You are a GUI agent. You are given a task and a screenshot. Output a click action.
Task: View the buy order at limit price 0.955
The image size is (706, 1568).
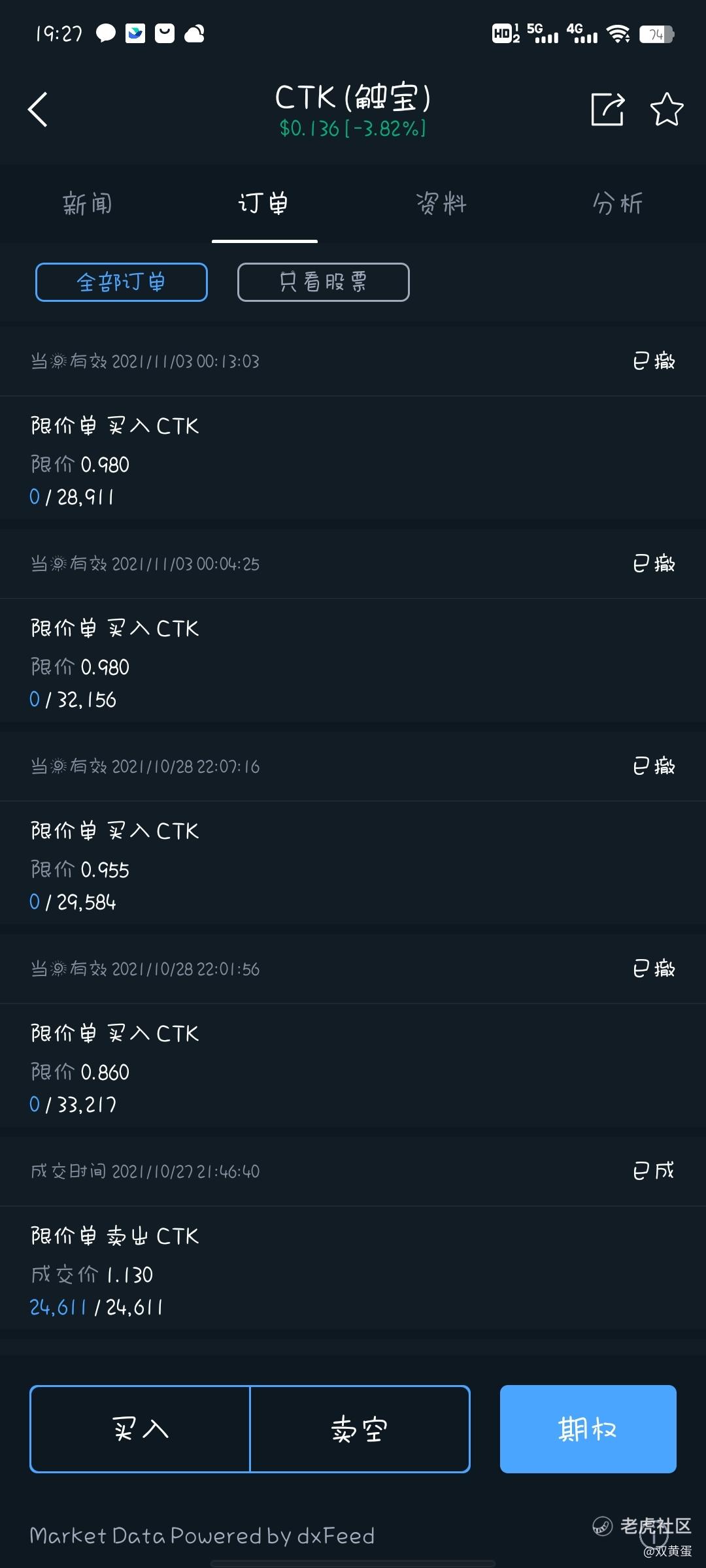point(353,865)
